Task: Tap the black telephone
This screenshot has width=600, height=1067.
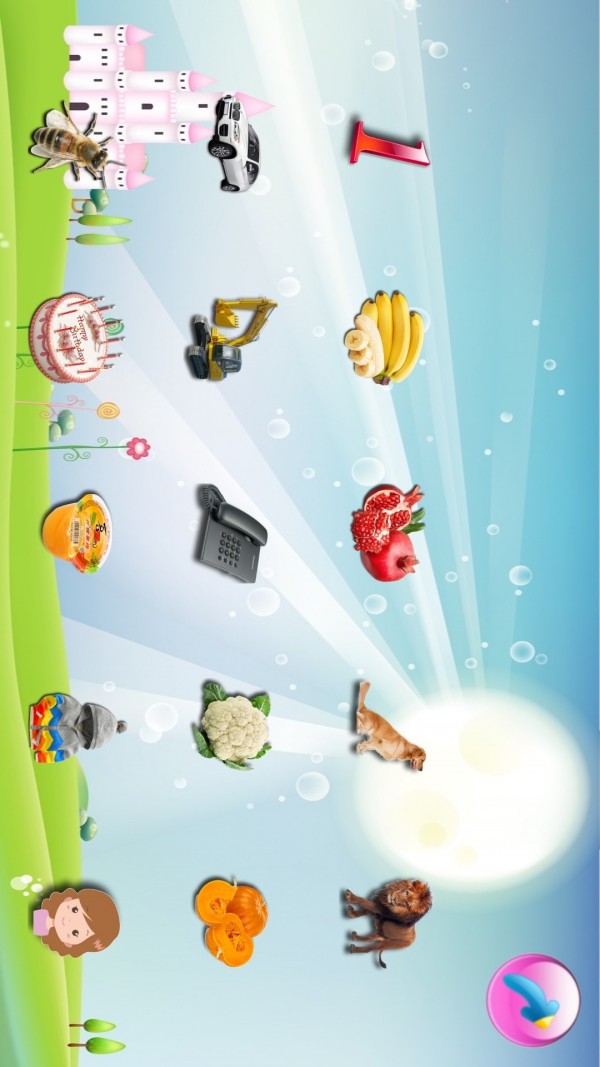Action: (x=230, y=534)
